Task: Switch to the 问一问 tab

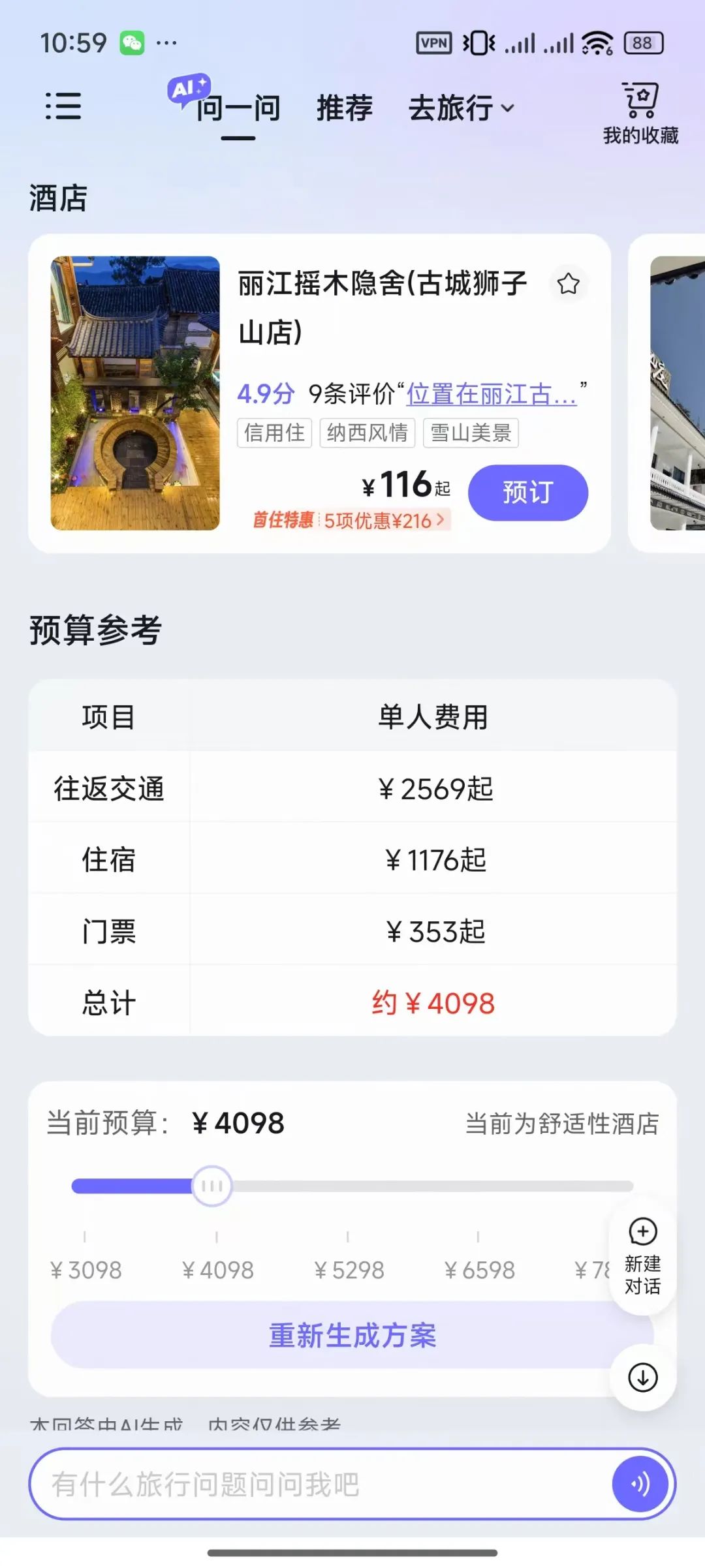Action: (x=238, y=108)
